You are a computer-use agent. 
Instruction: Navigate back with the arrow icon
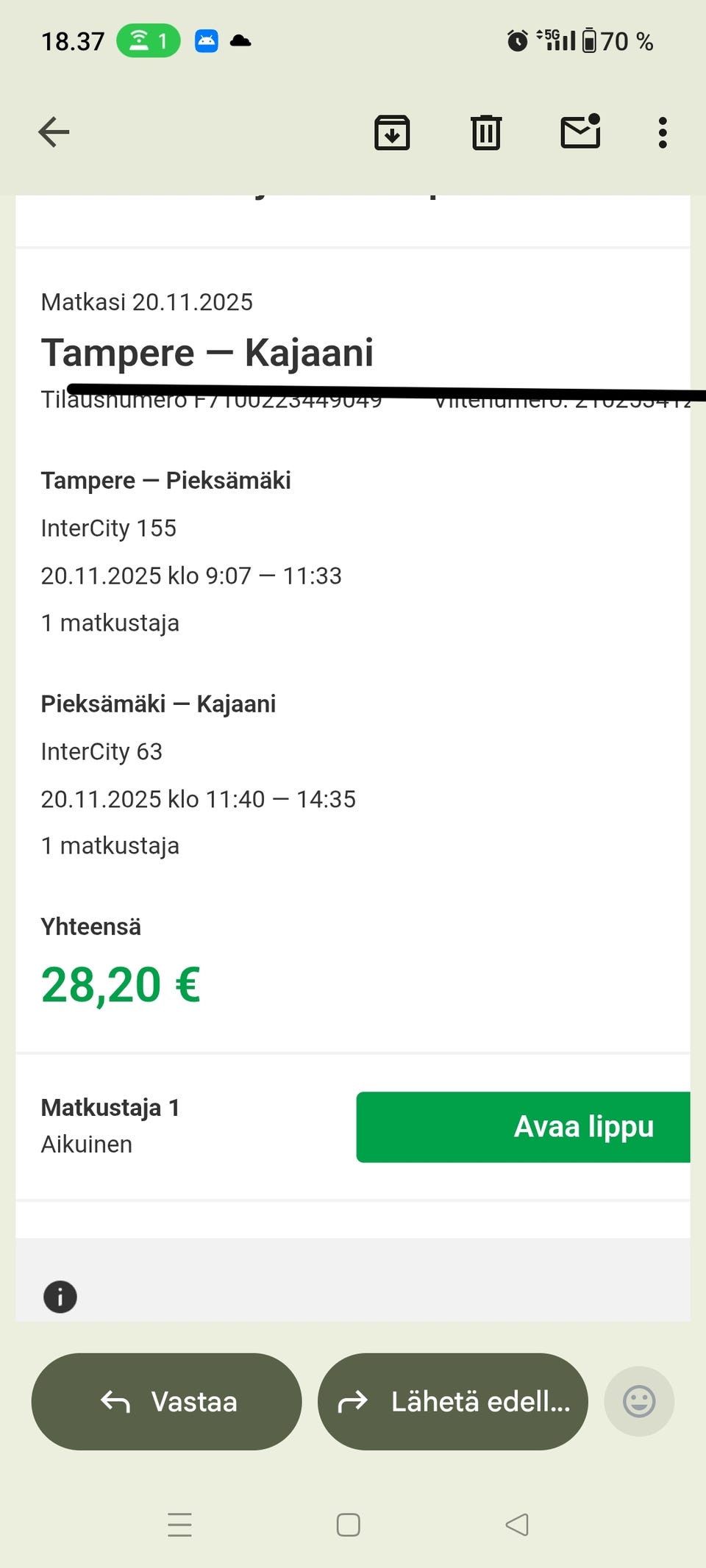point(53,132)
